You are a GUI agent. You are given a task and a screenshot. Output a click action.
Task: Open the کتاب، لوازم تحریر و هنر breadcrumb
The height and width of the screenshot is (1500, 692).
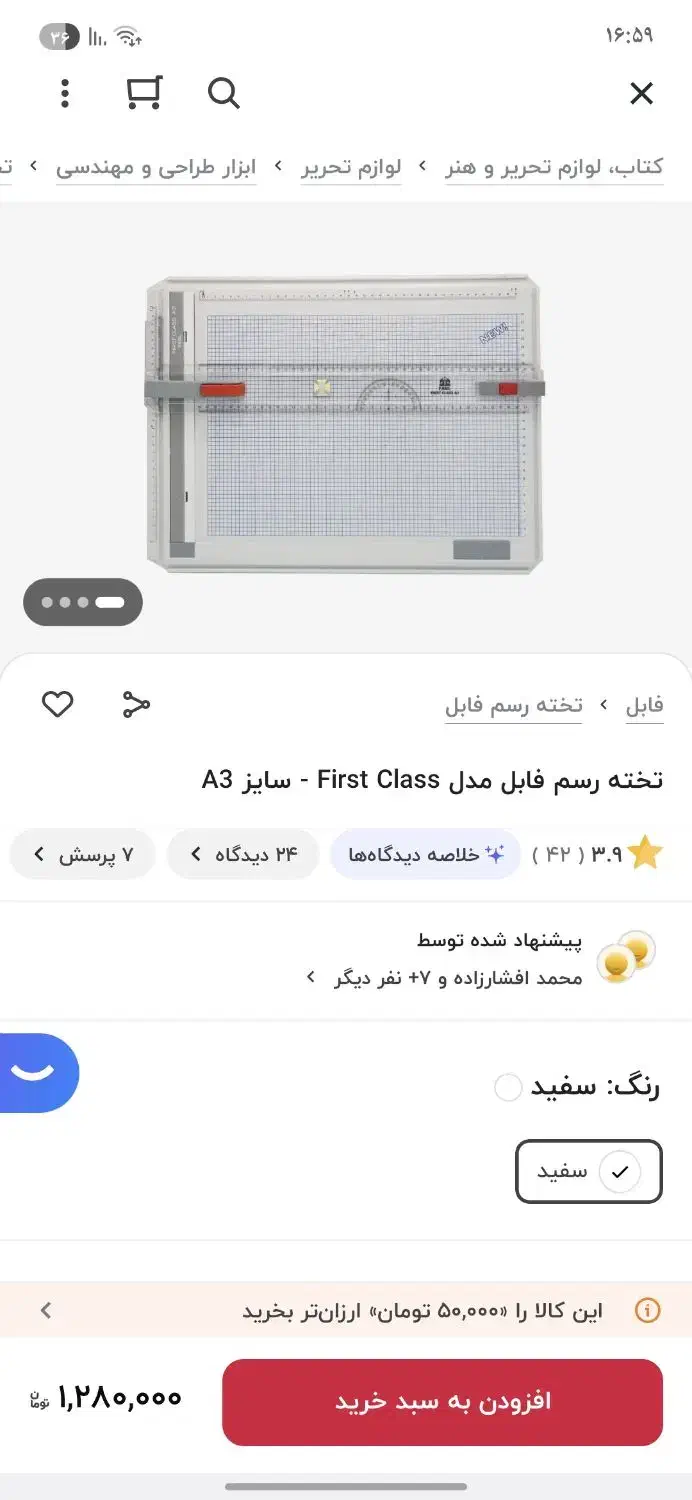tap(554, 167)
